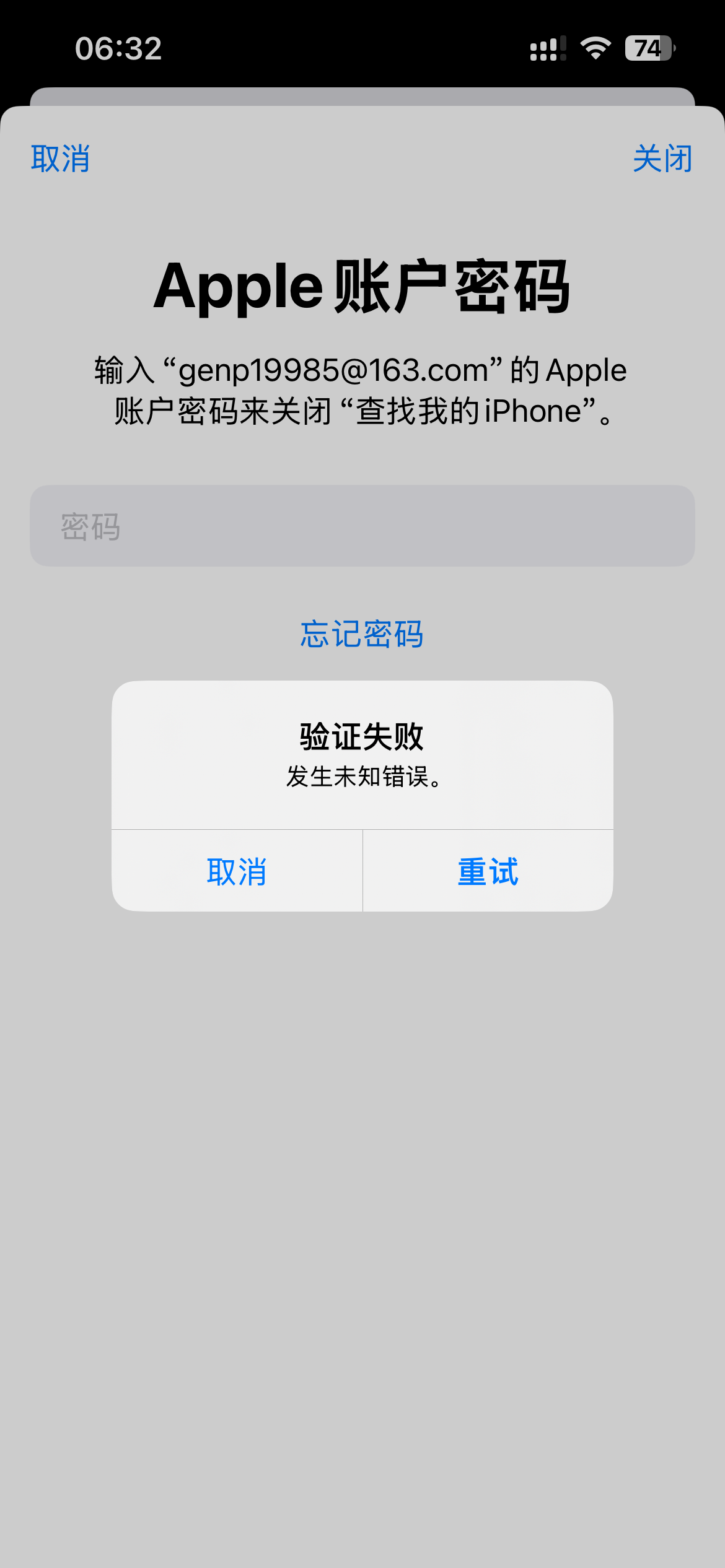Focus the 密码 password field
The image size is (725, 1568).
point(362,526)
